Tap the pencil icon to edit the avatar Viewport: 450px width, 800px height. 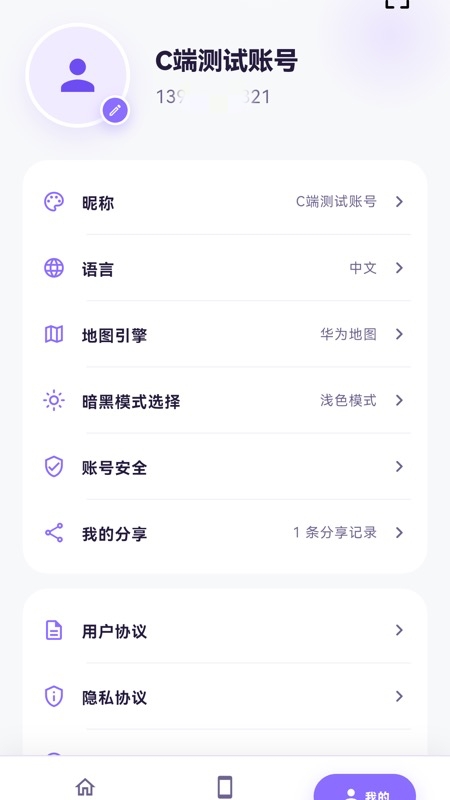tap(115, 110)
